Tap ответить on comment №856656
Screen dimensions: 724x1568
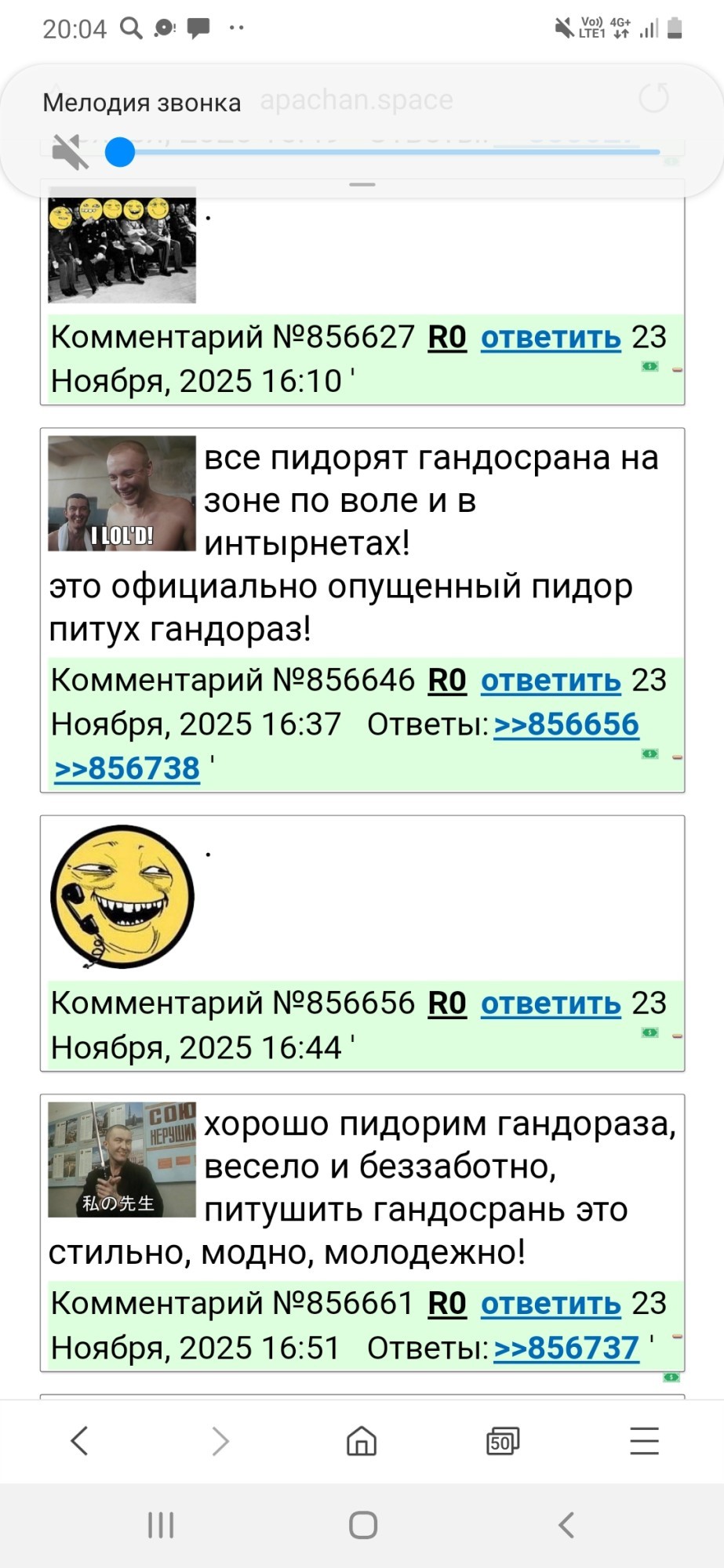[551, 1004]
